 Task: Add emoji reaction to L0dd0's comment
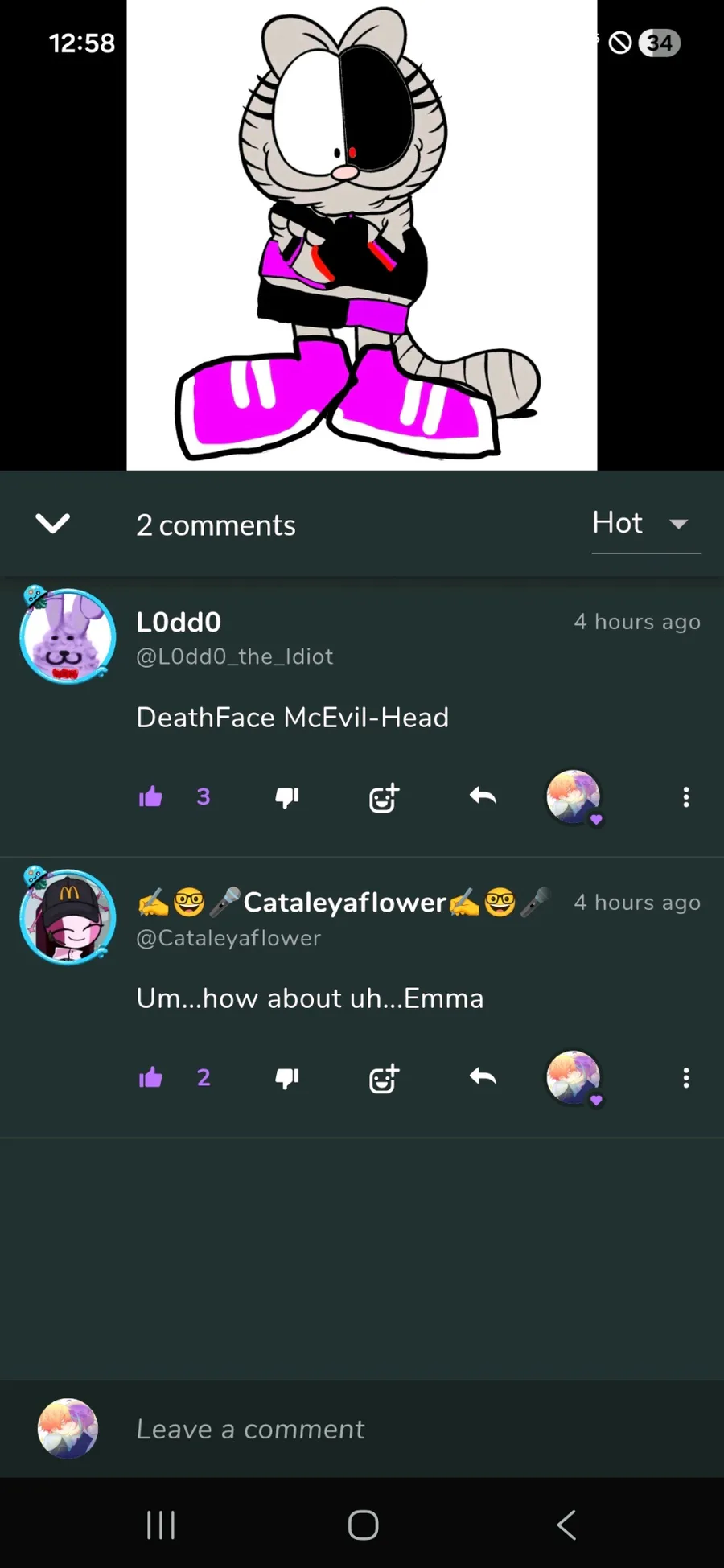click(x=384, y=797)
